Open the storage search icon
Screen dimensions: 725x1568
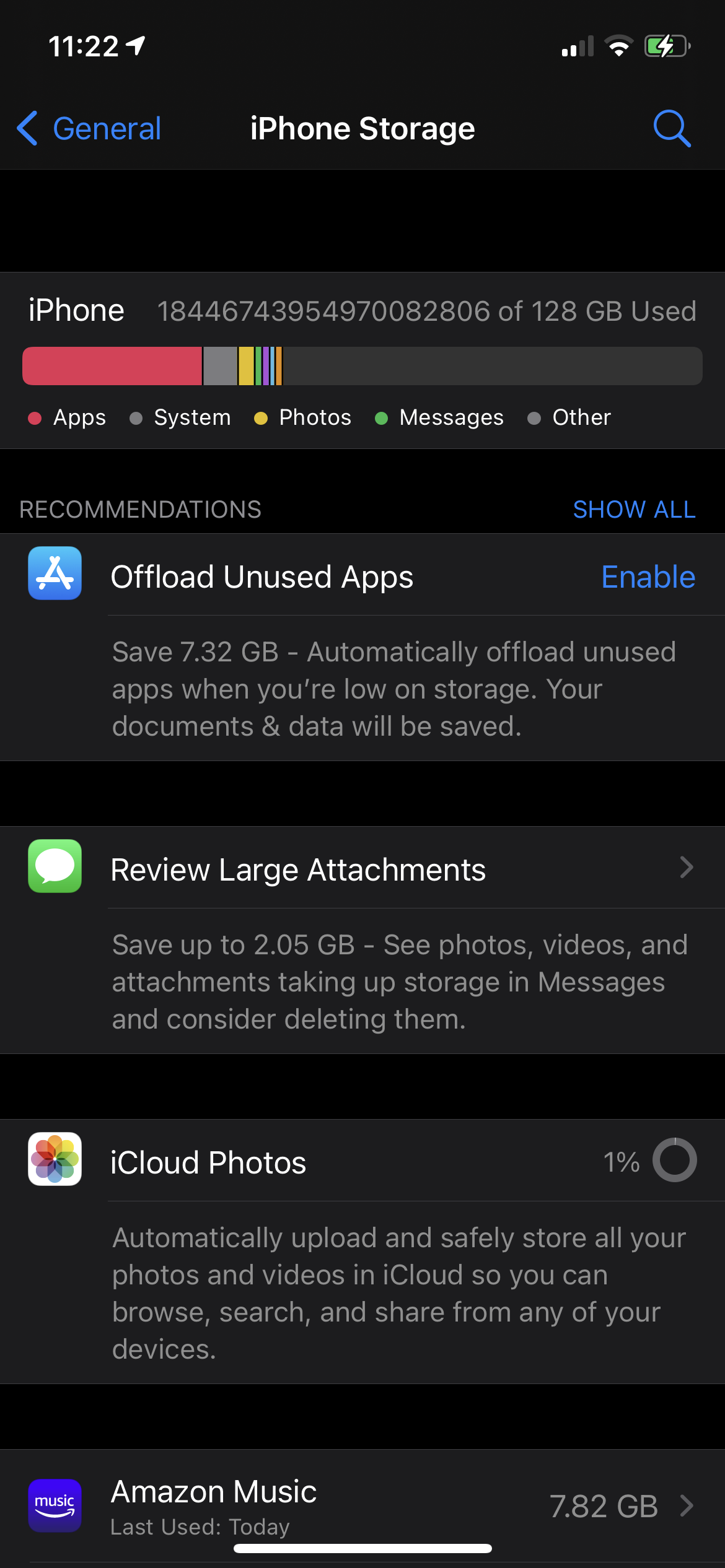tap(672, 129)
